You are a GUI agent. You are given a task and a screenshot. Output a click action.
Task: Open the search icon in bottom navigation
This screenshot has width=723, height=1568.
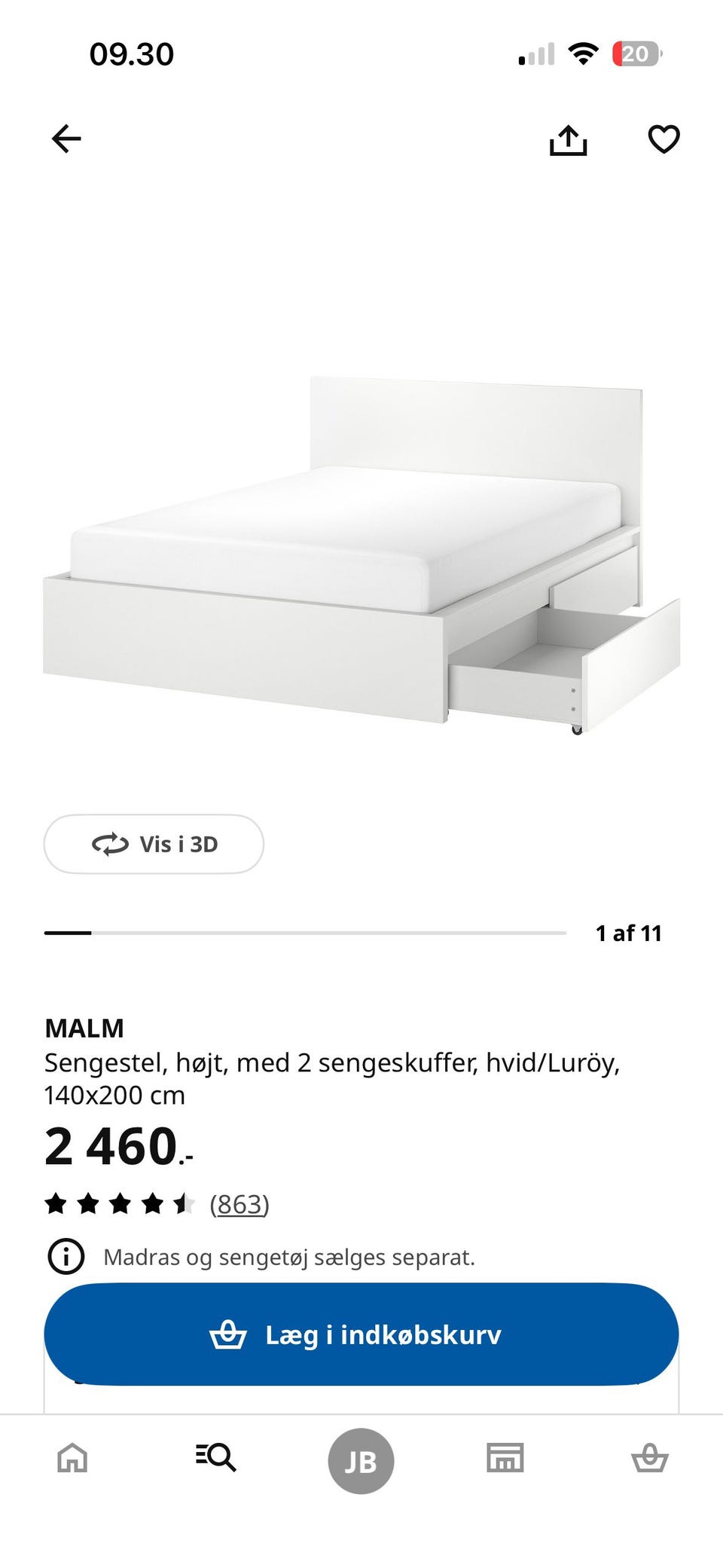pyautogui.click(x=216, y=1459)
